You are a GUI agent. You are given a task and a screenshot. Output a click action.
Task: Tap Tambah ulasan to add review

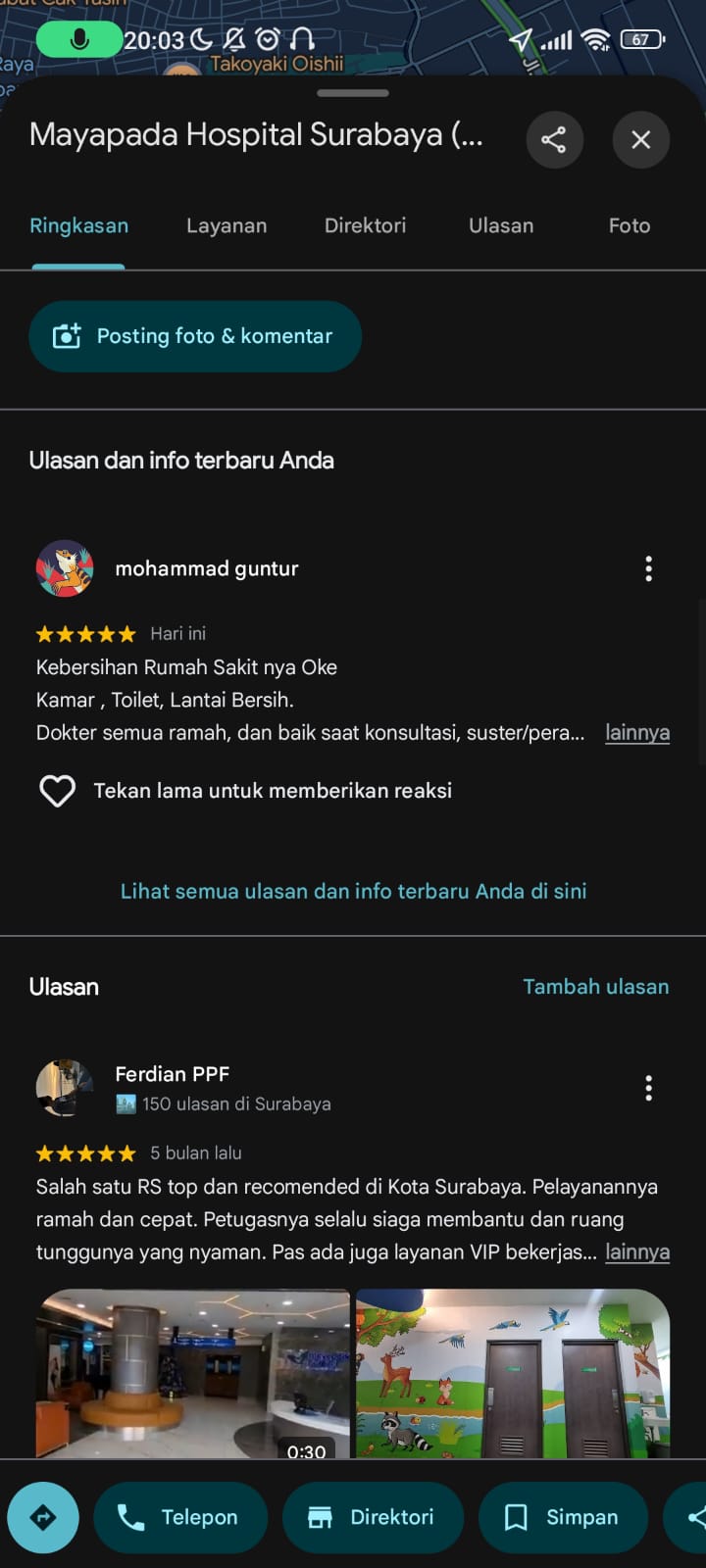click(x=595, y=987)
